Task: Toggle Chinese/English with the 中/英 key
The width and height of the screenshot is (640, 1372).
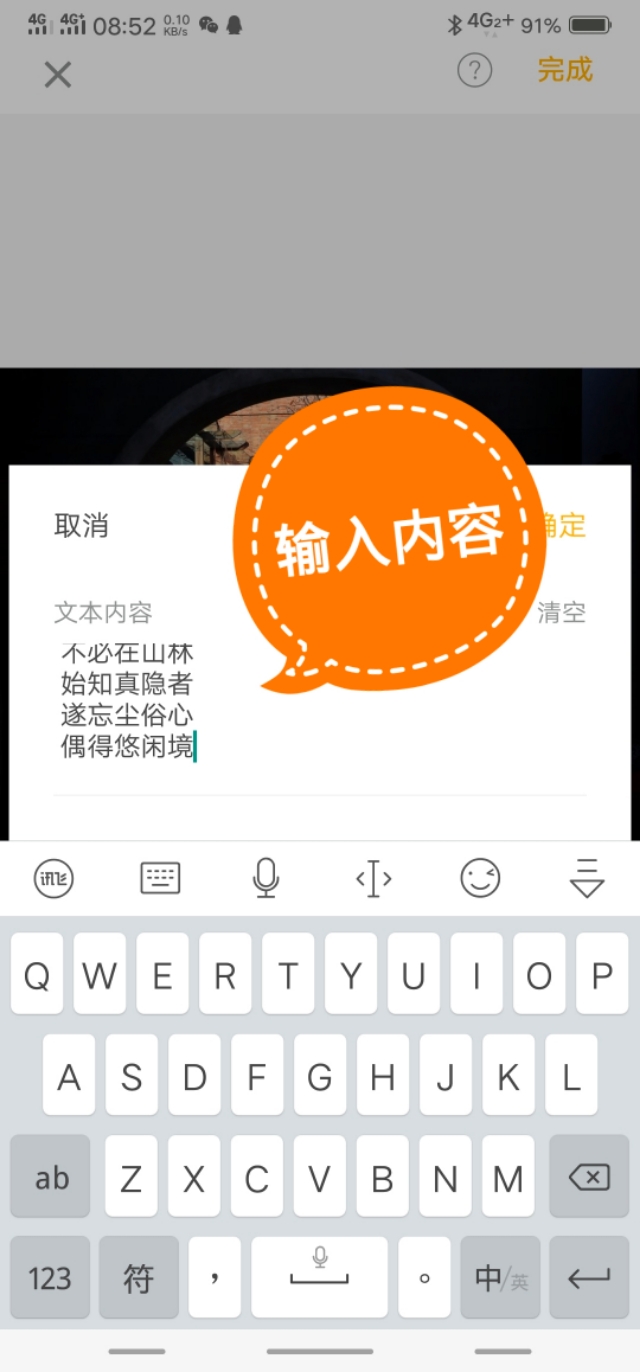Action: [x=500, y=1277]
